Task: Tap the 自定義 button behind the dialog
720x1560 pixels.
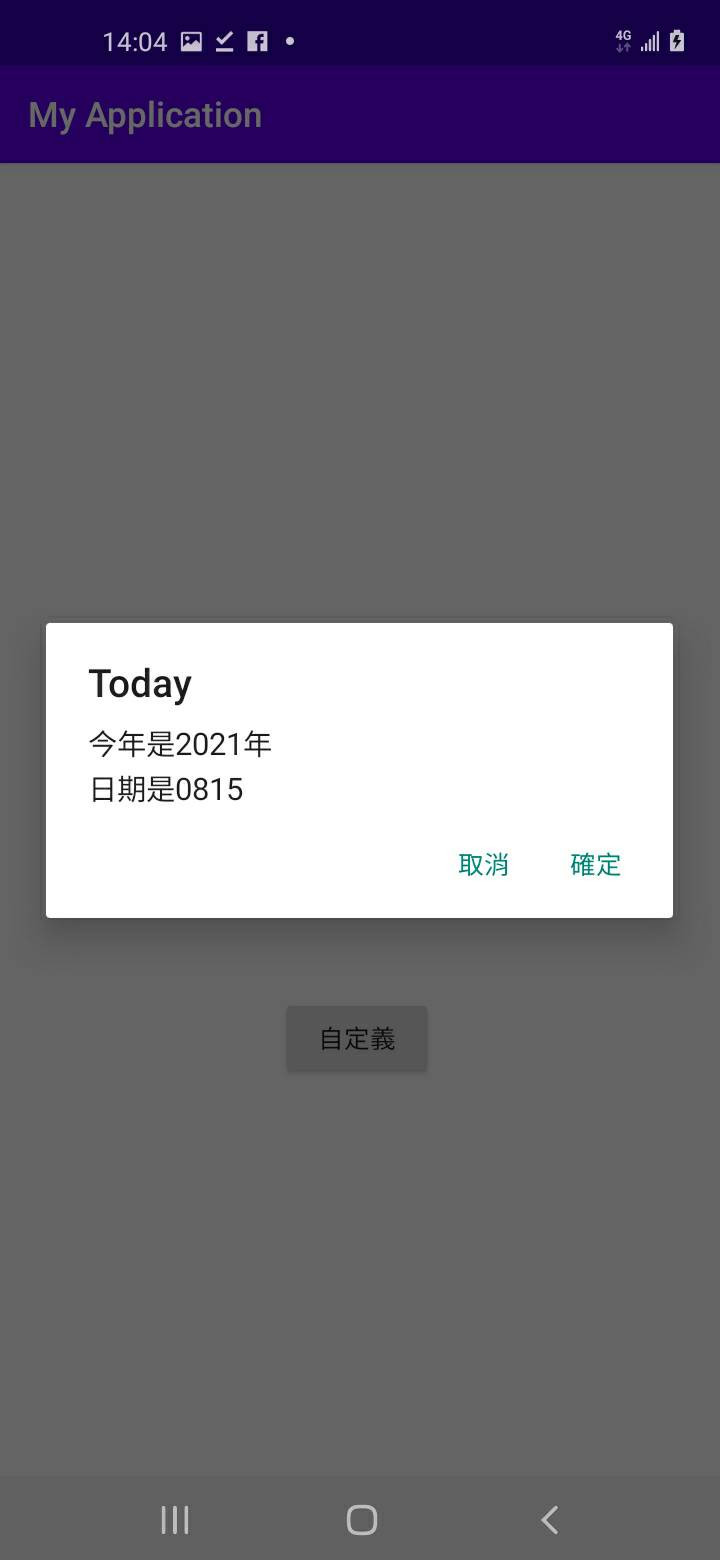Action: 357,1039
